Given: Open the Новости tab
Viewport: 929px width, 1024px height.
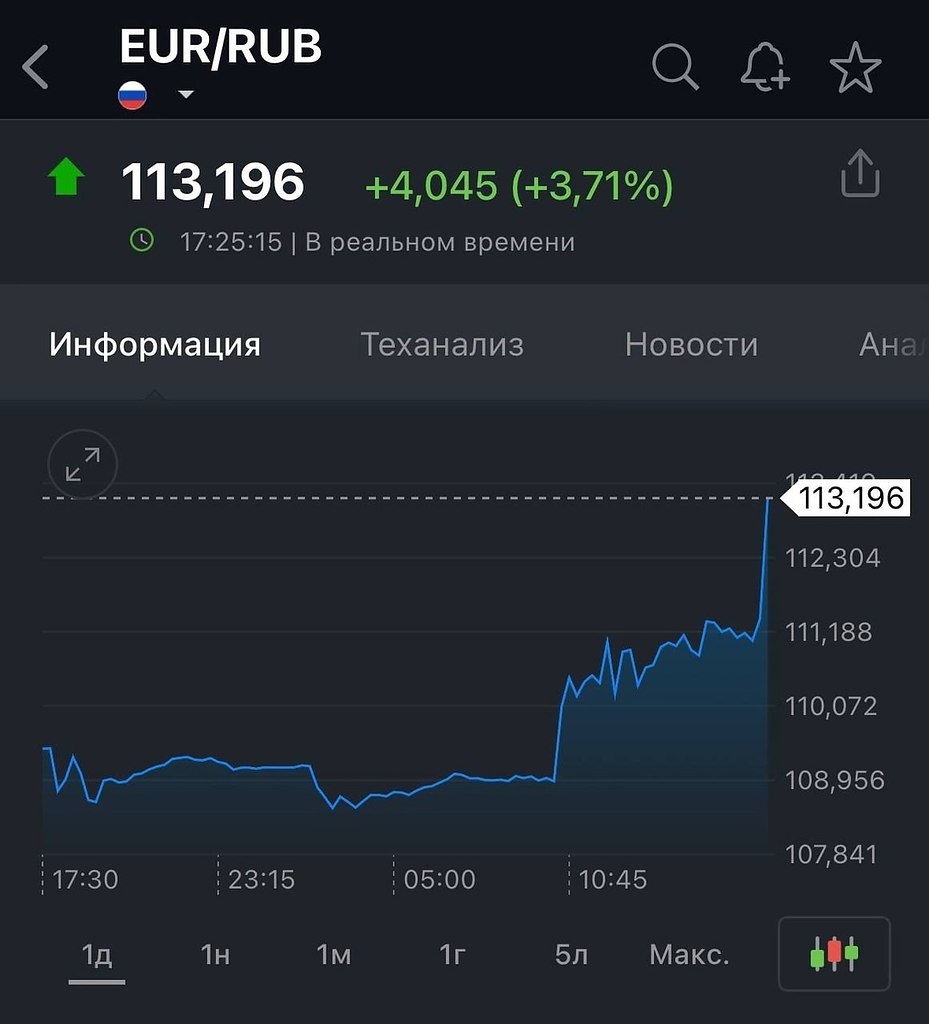Looking at the screenshot, I should (691, 345).
